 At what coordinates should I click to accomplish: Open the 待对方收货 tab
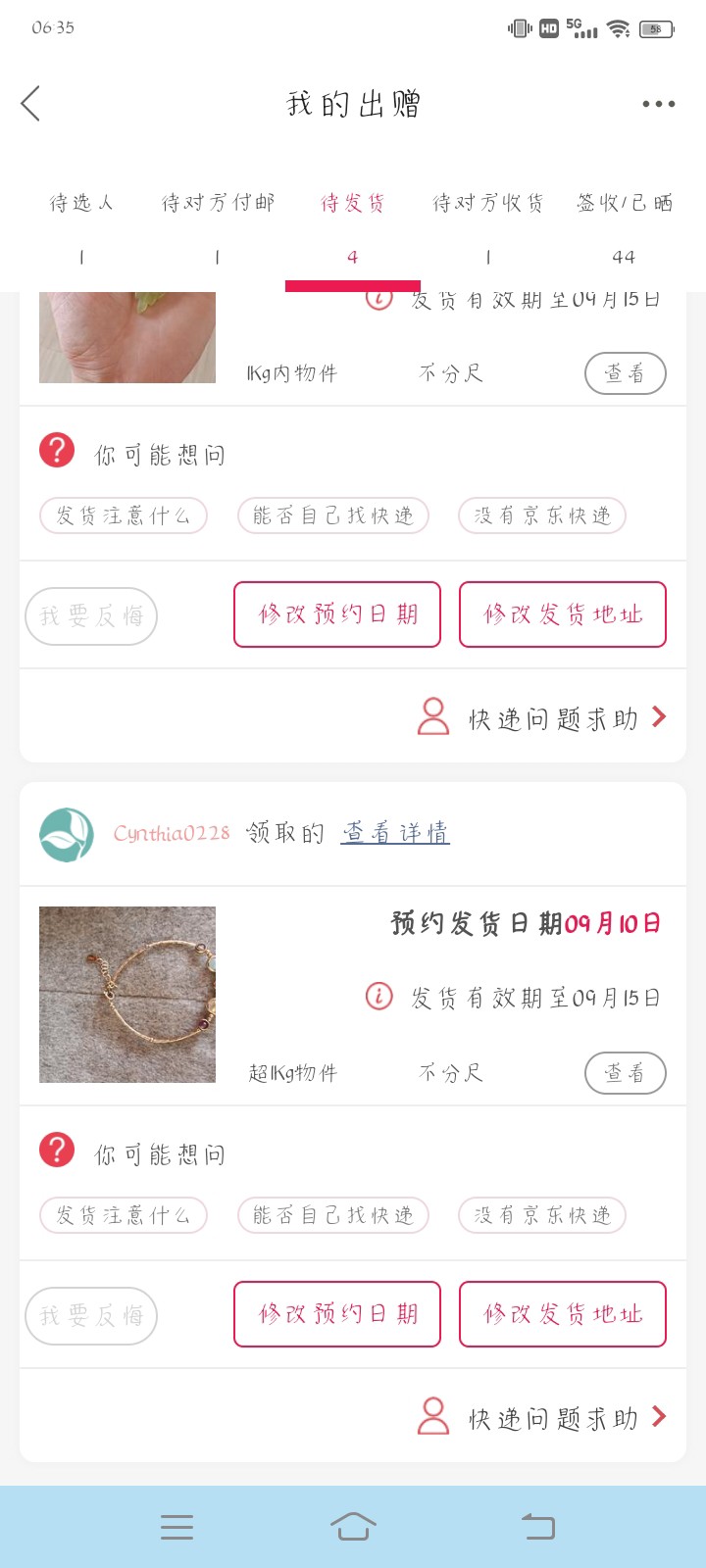[488, 204]
